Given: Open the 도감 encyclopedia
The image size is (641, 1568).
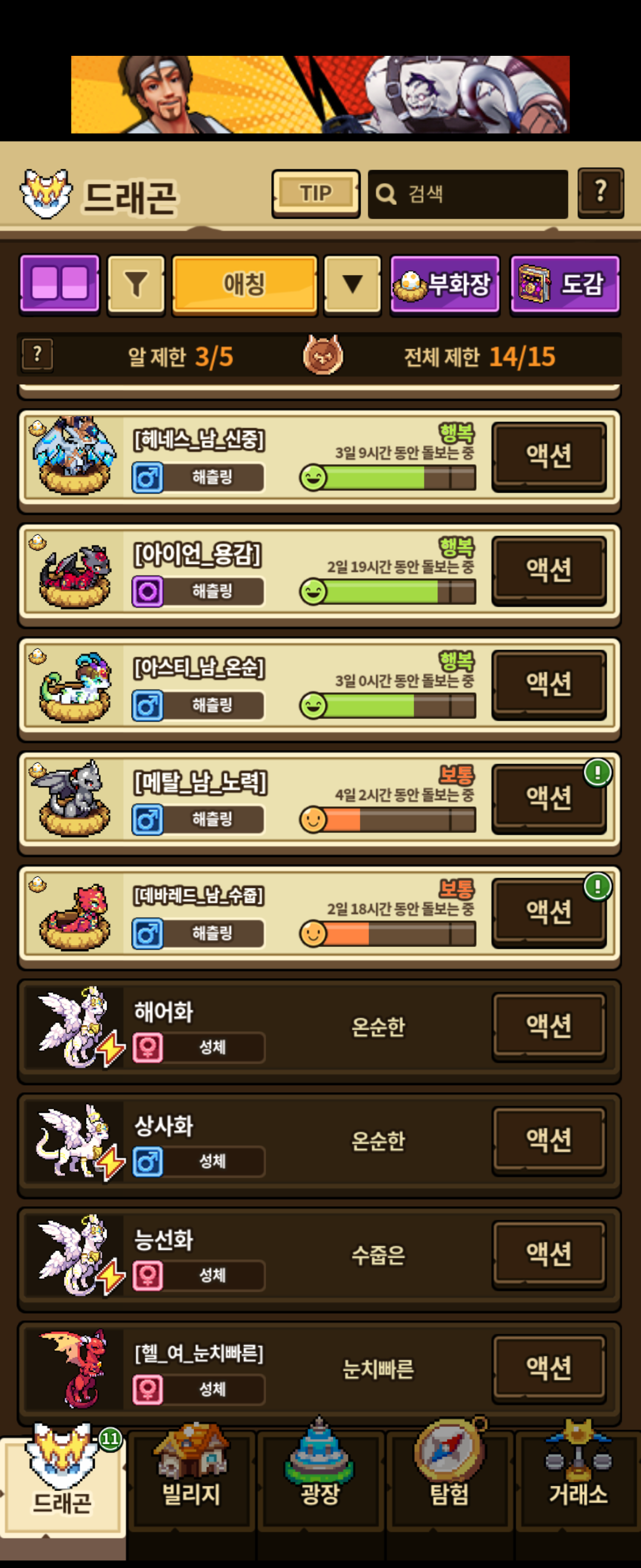Looking at the screenshot, I should (x=564, y=284).
